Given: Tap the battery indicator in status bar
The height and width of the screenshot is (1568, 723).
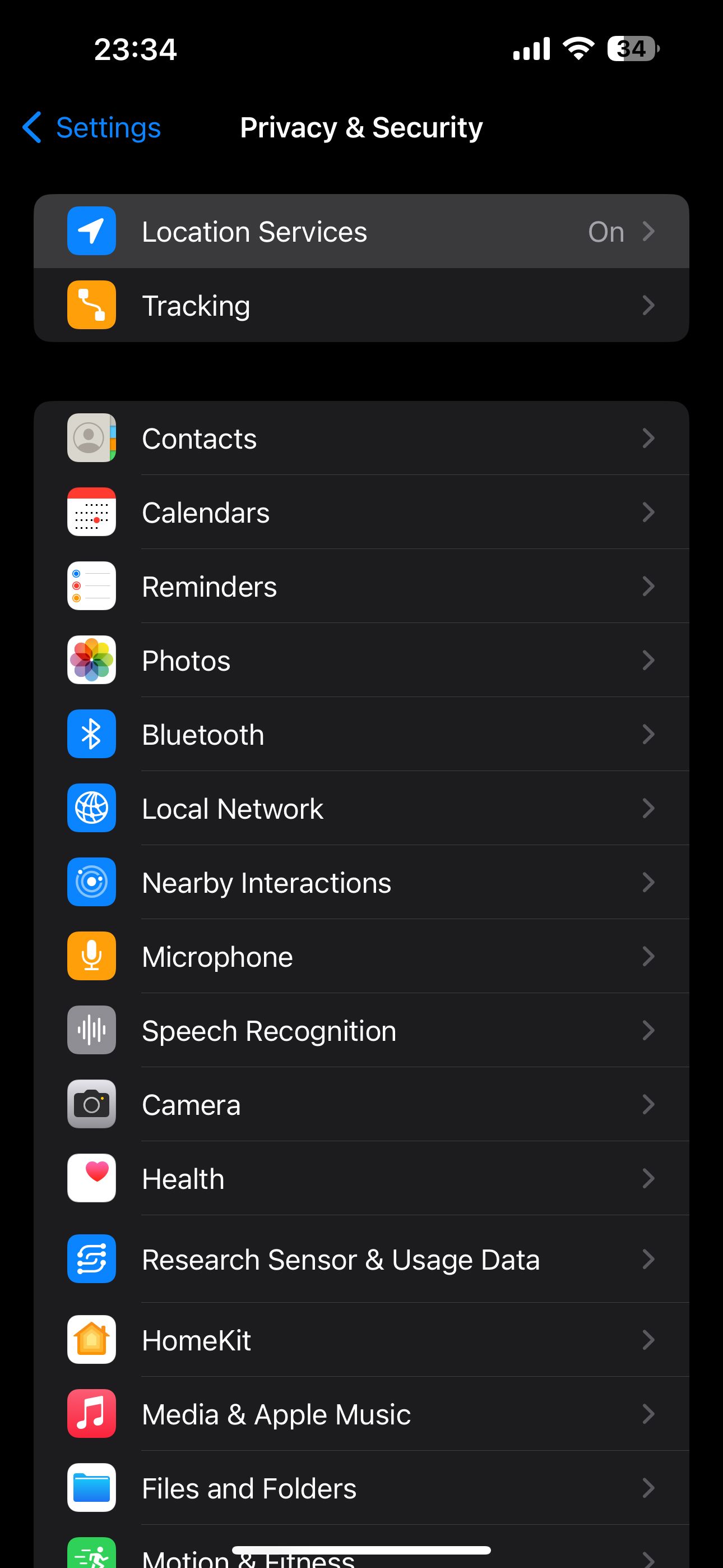Looking at the screenshot, I should (x=632, y=49).
